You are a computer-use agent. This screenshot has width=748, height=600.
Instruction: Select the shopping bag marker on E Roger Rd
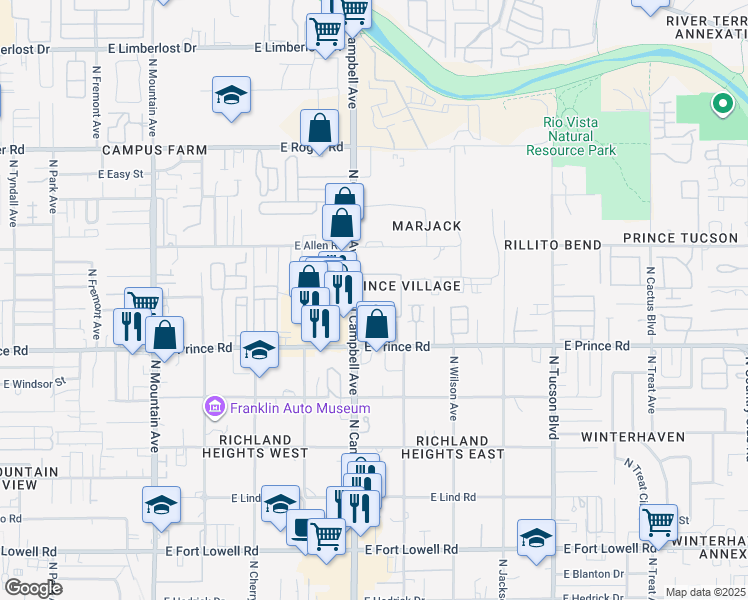pos(319,129)
